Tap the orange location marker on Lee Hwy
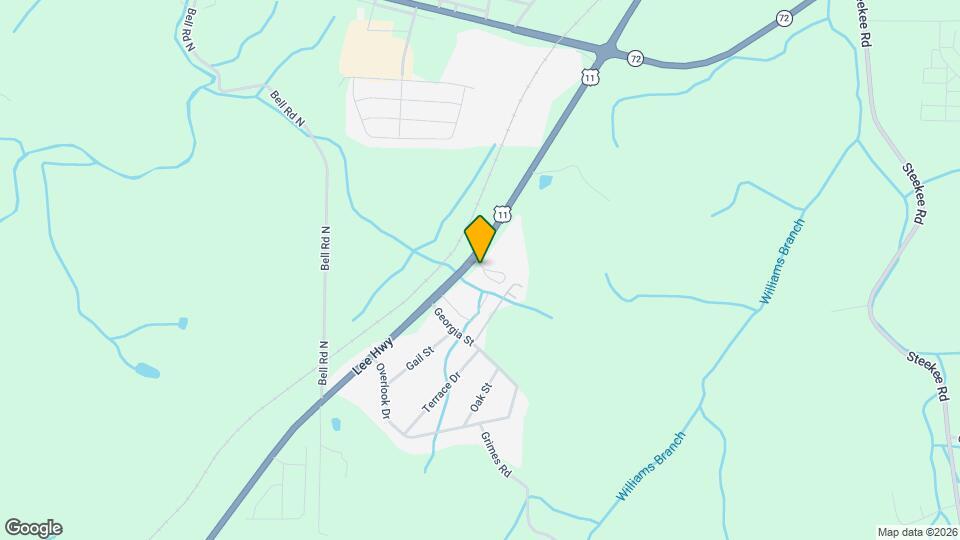 coord(481,239)
